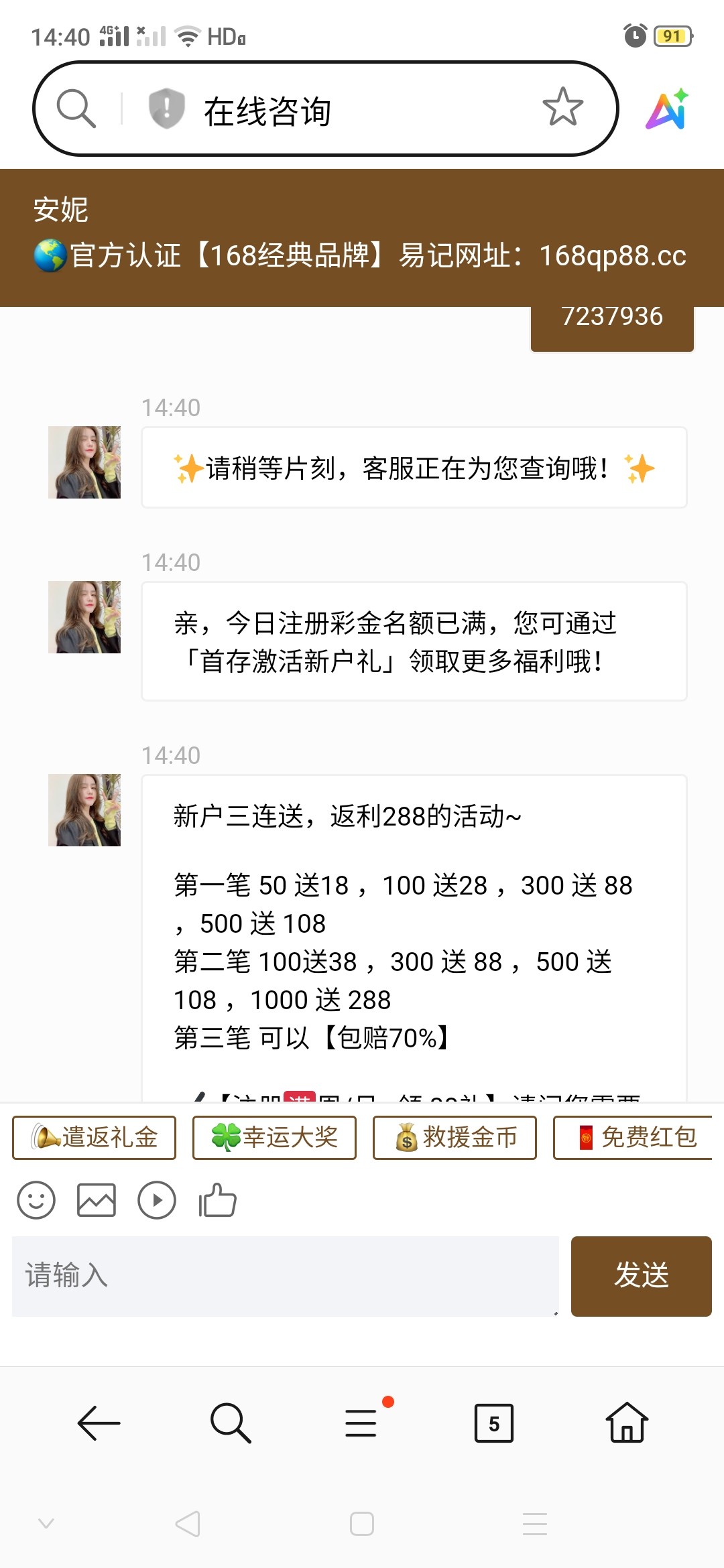Screen dimensions: 724x1568
Task: Select the 遣返礼金 quick reply chip
Action: click(95, 1137)
